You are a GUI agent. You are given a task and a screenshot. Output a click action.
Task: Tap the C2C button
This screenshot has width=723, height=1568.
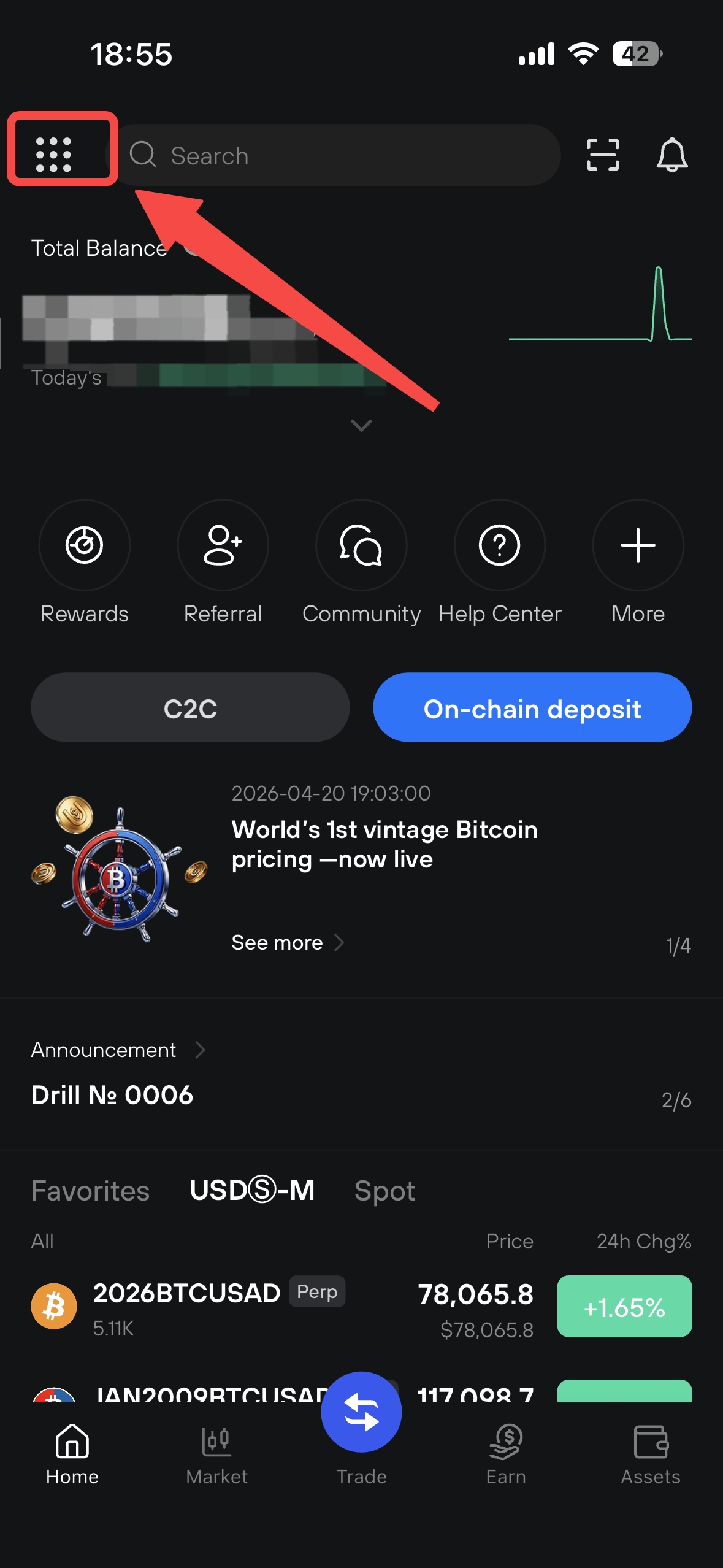[x=190, y=707]
